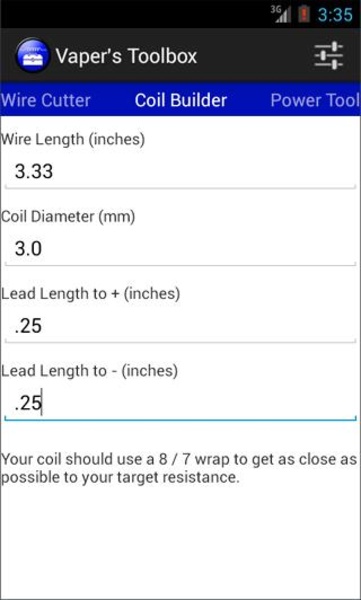The width and height of the screenshot is (361, 600).
Task: Focus the Lead Length to - field
Action: click(180, 403)
